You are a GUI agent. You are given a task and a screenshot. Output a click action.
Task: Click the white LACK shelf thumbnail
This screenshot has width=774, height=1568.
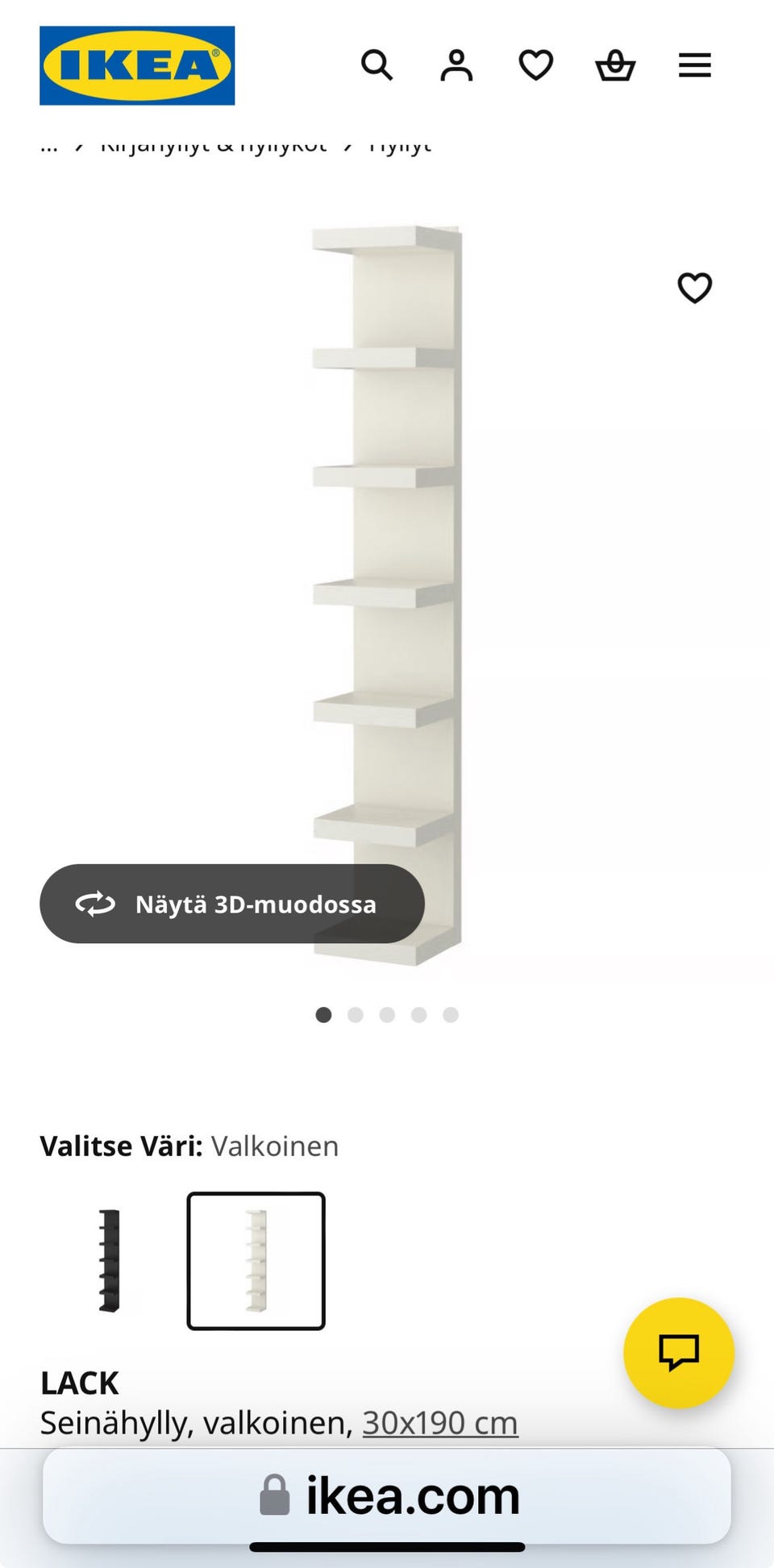(x=256, y=1262)
